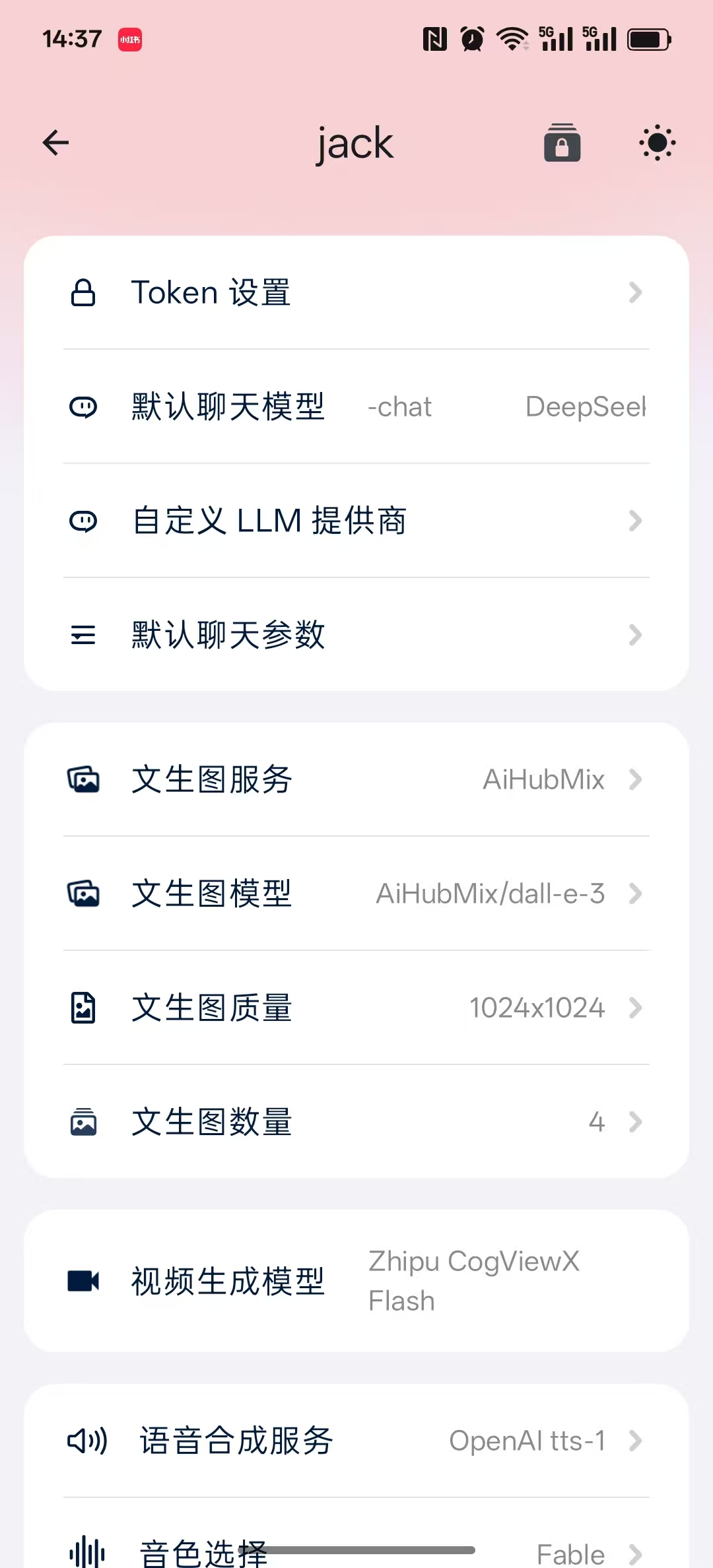Tap the chat bubble icon beside 默认聊天模型

[83, 407]
